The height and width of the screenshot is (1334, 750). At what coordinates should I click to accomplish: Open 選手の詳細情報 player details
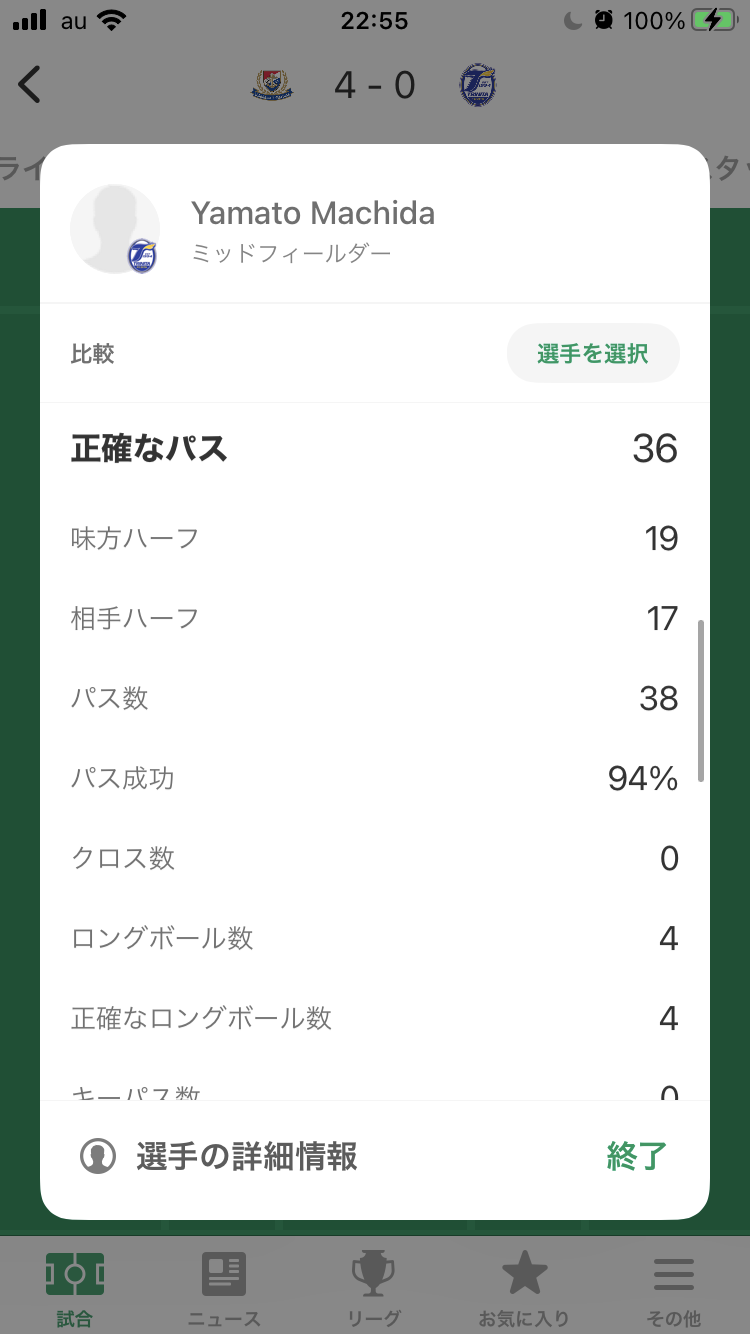click(x=218, y=1156)
